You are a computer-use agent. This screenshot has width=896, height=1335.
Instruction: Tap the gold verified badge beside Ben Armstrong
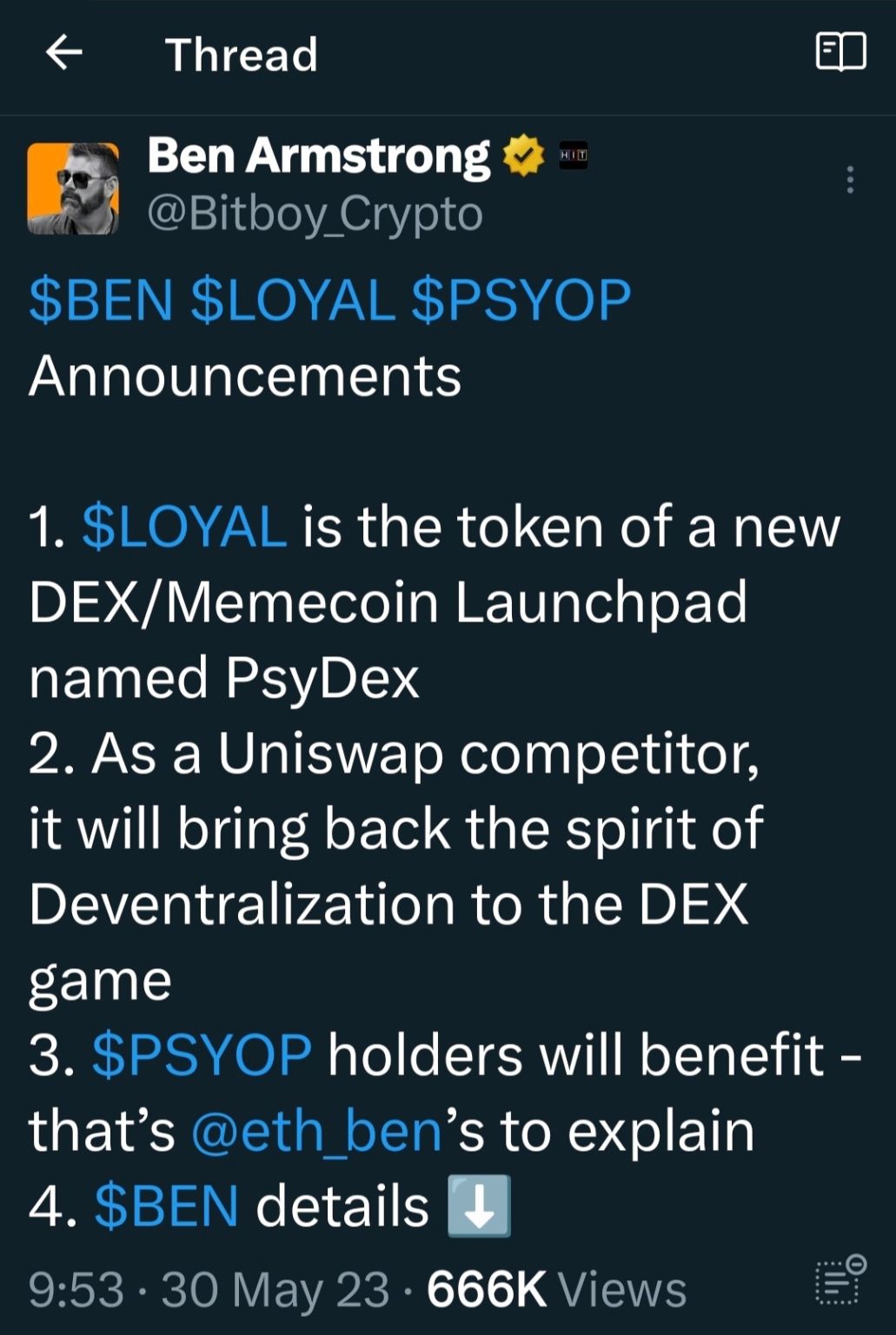tap(524, 156)
